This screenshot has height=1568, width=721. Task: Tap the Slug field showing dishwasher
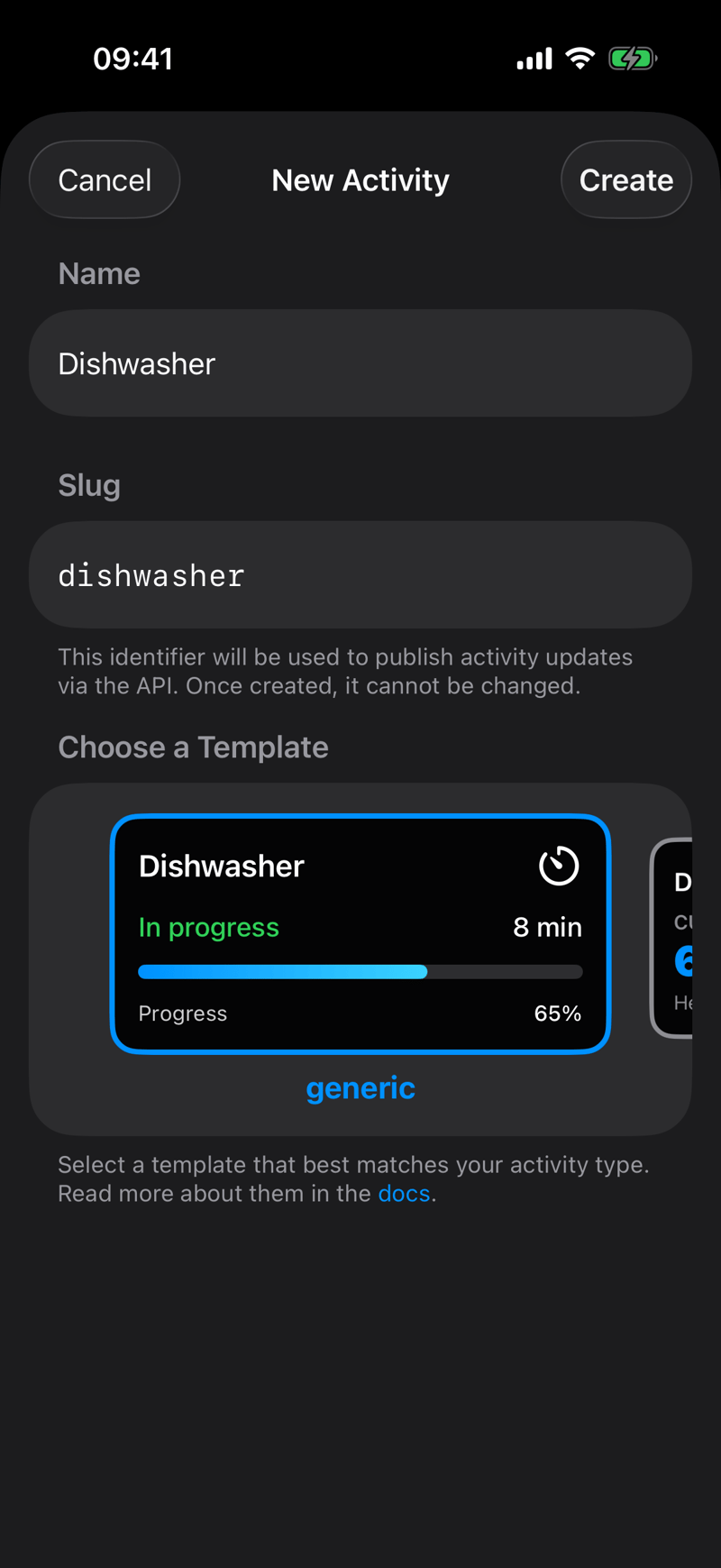(360, 574)
